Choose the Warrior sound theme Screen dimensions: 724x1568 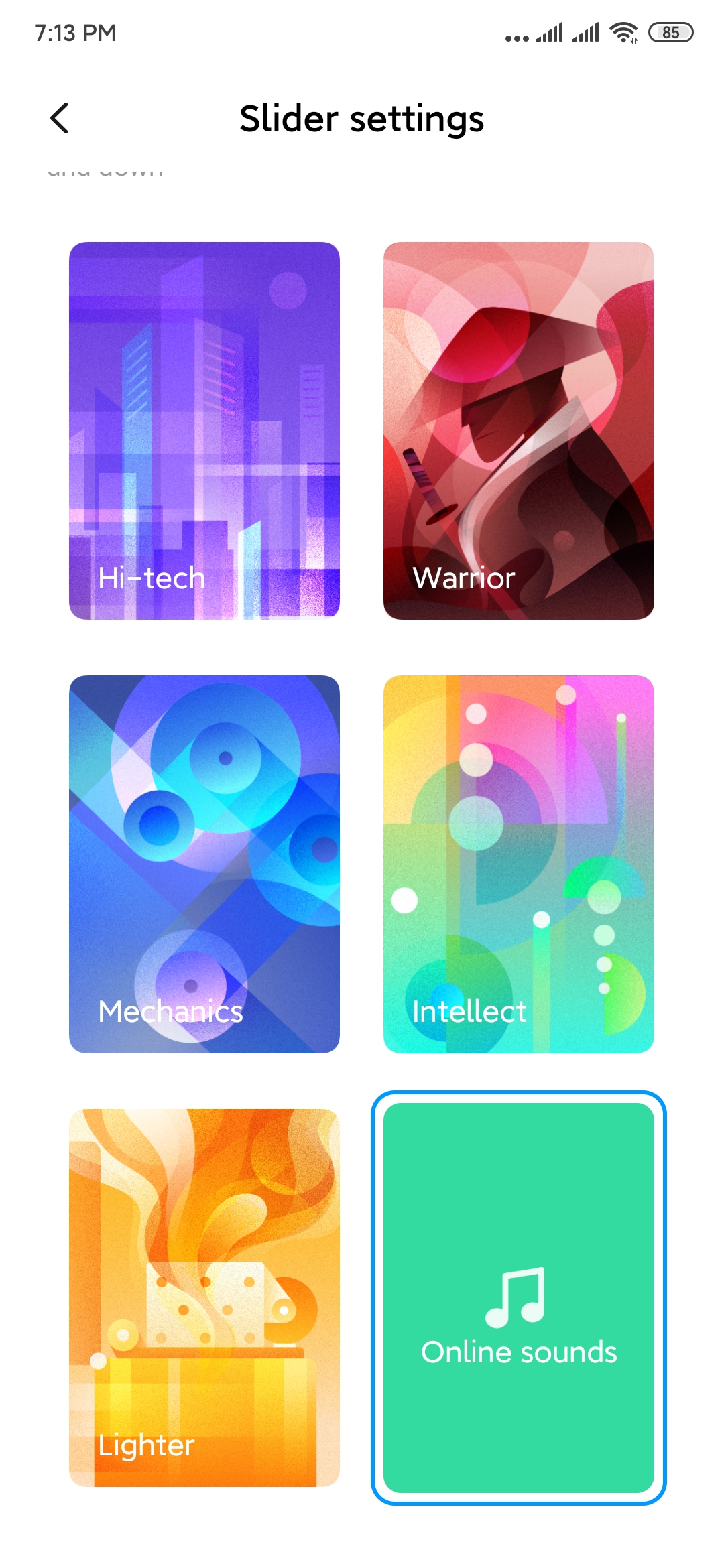518,430
